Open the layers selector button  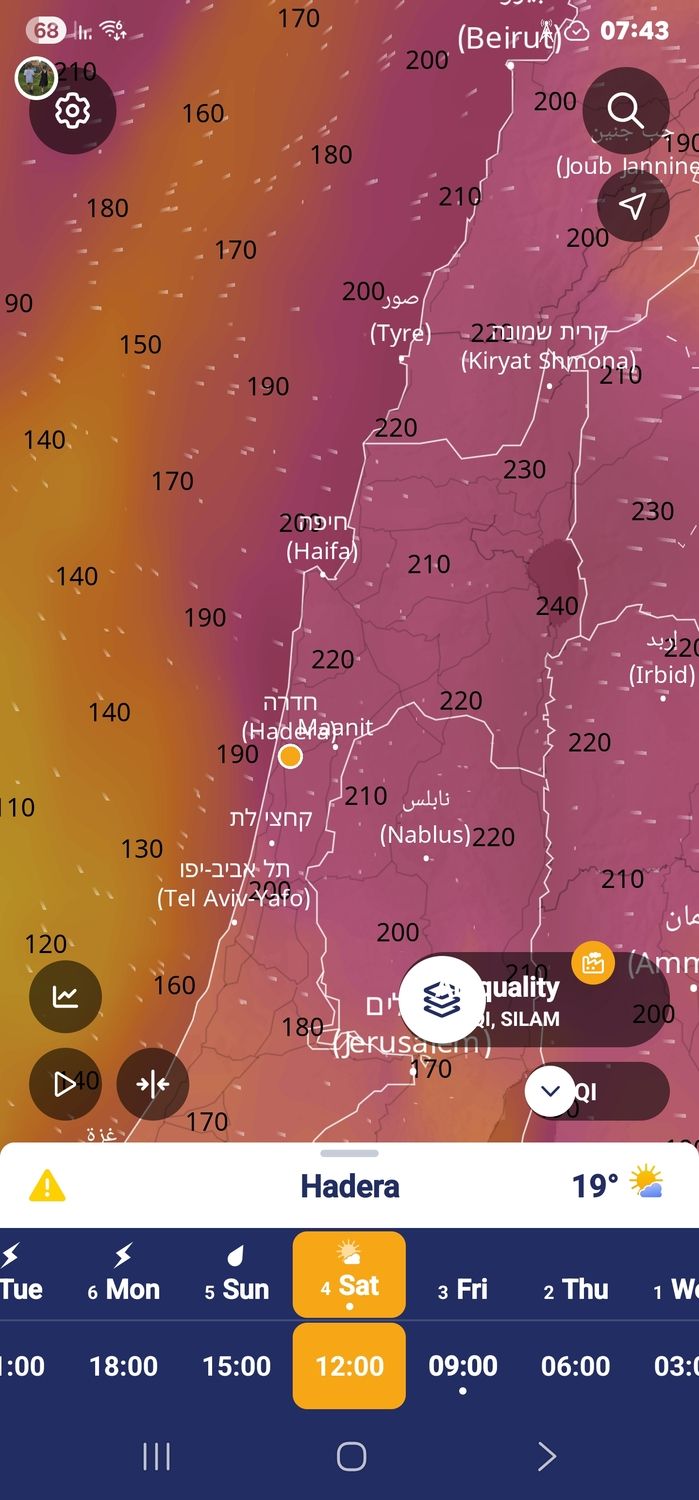441,999
